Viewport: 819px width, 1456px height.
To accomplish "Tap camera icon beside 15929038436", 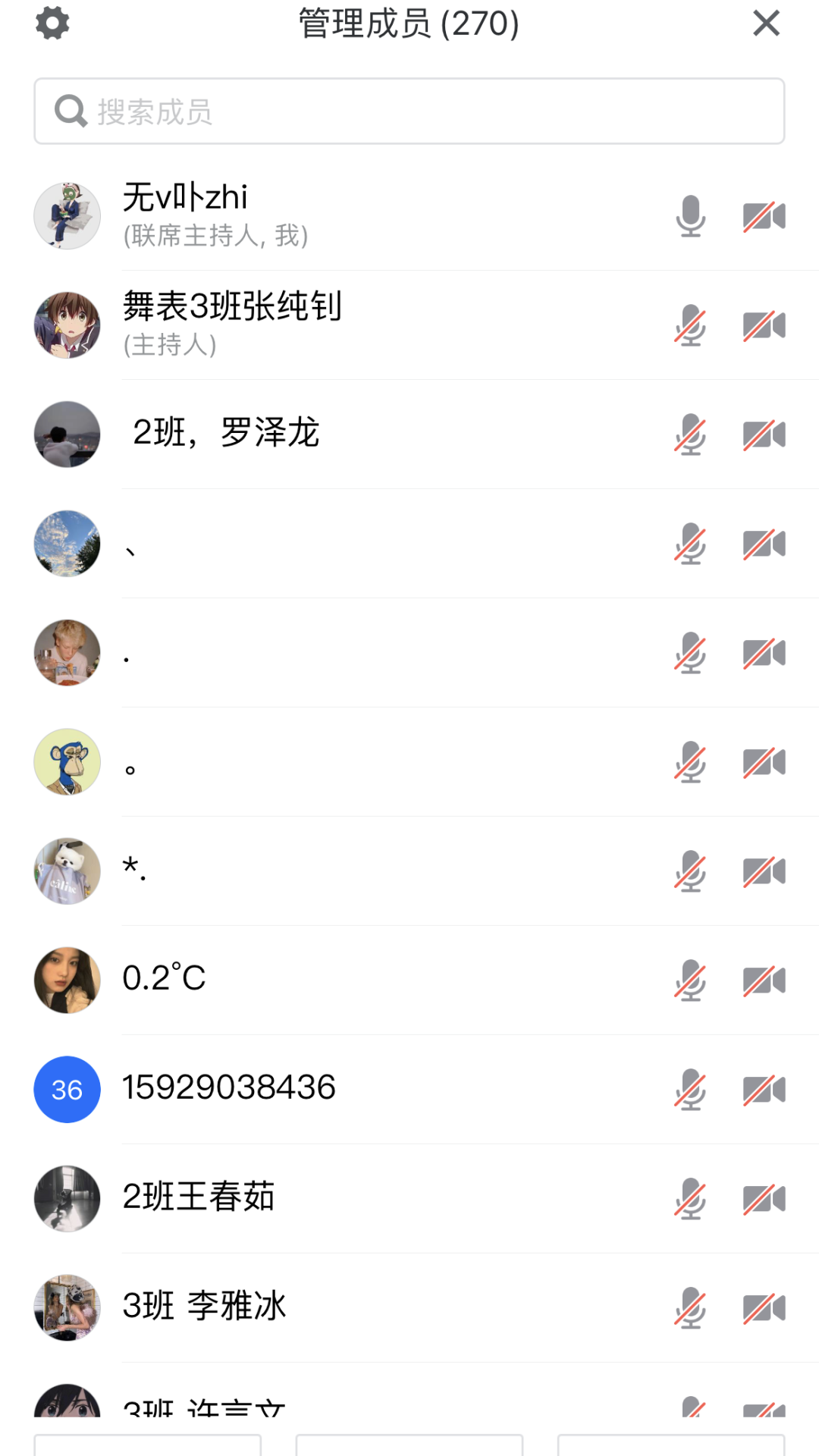I will [x=764, y=1090].
